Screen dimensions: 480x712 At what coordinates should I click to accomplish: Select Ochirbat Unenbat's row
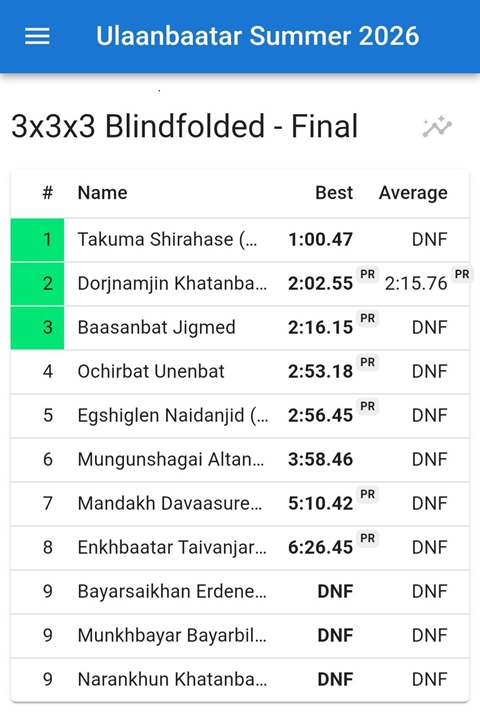[x=240, y=372]
